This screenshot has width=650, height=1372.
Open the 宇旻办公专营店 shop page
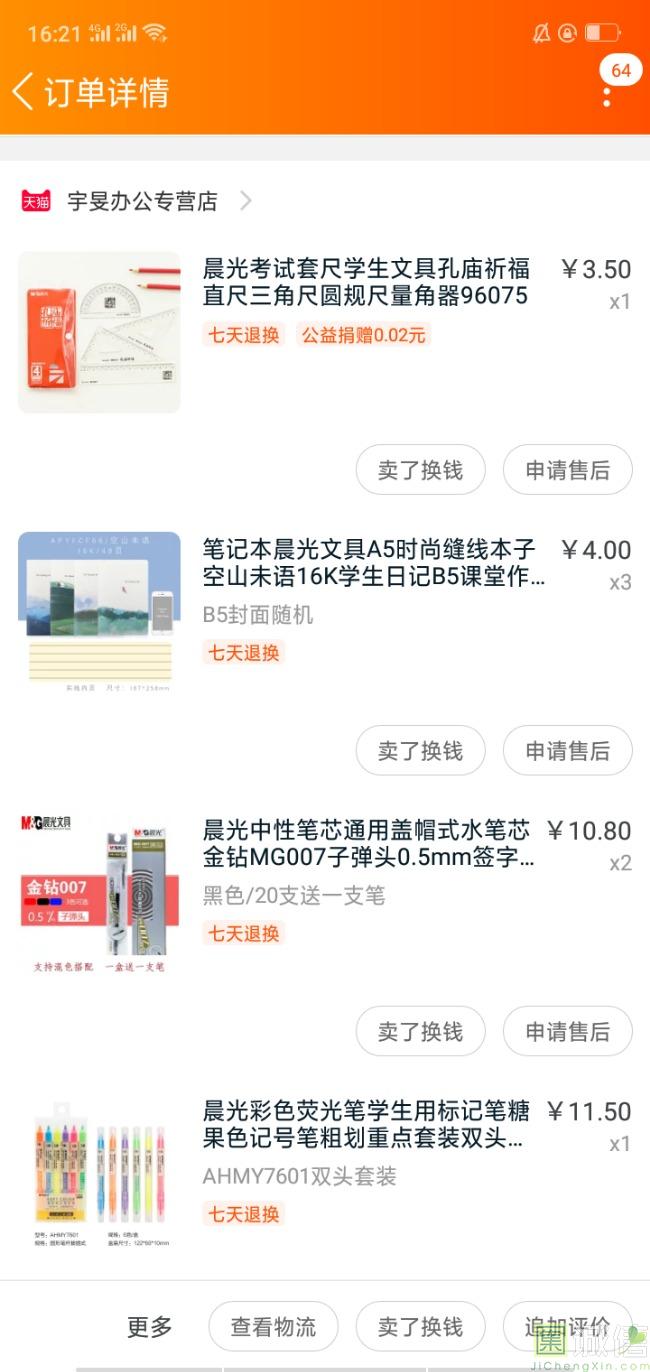[x=142, y=201]
